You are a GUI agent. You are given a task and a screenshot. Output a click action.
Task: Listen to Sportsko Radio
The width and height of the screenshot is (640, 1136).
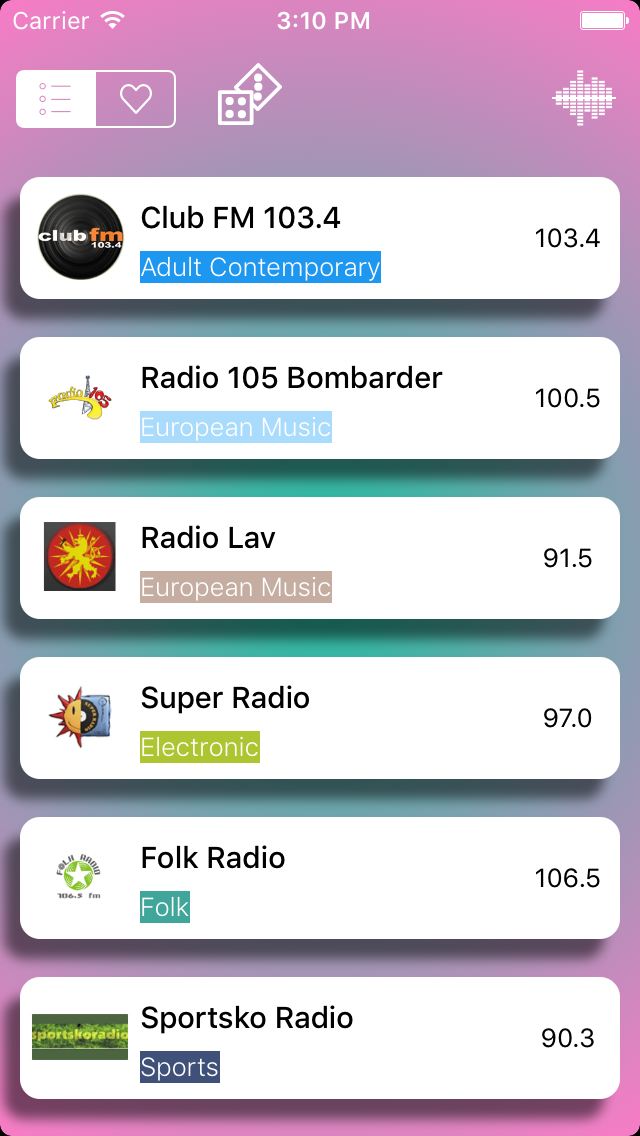pyautogui.click(x=320, y=1038)
